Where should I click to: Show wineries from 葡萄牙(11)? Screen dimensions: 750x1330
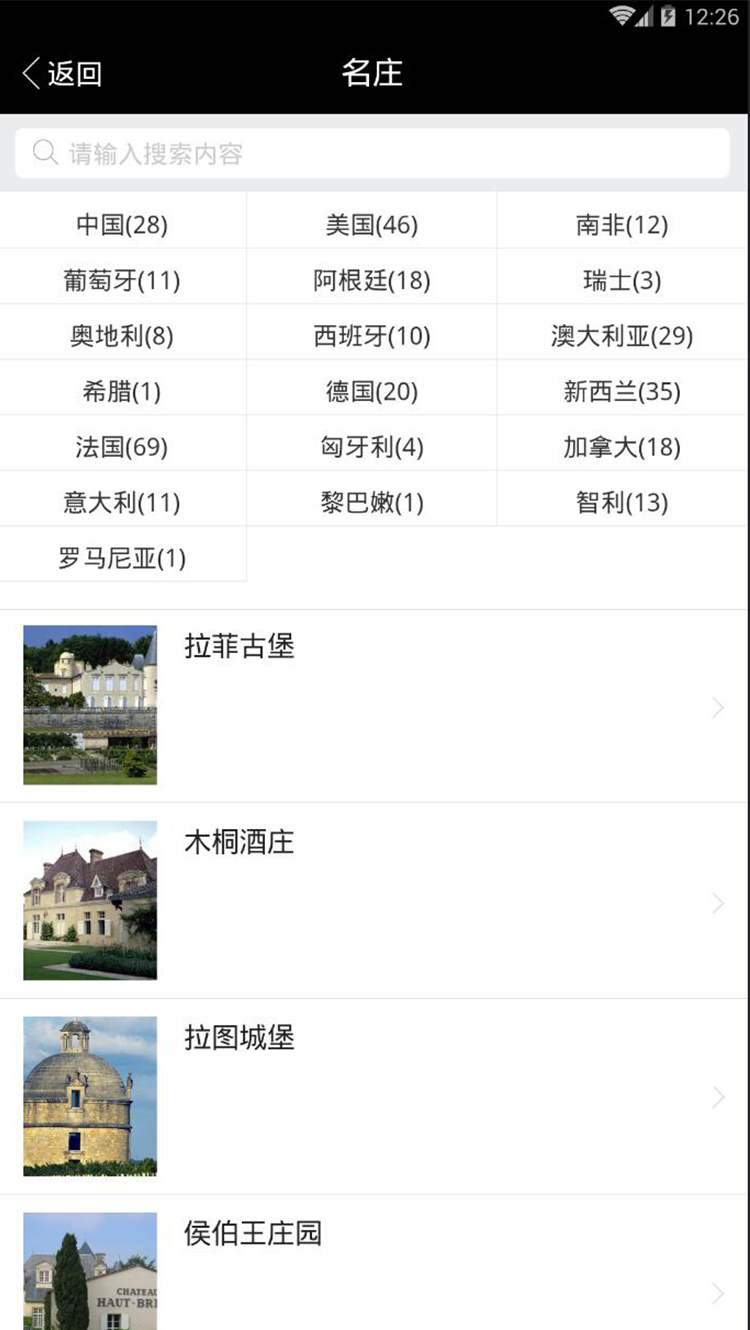122,280
